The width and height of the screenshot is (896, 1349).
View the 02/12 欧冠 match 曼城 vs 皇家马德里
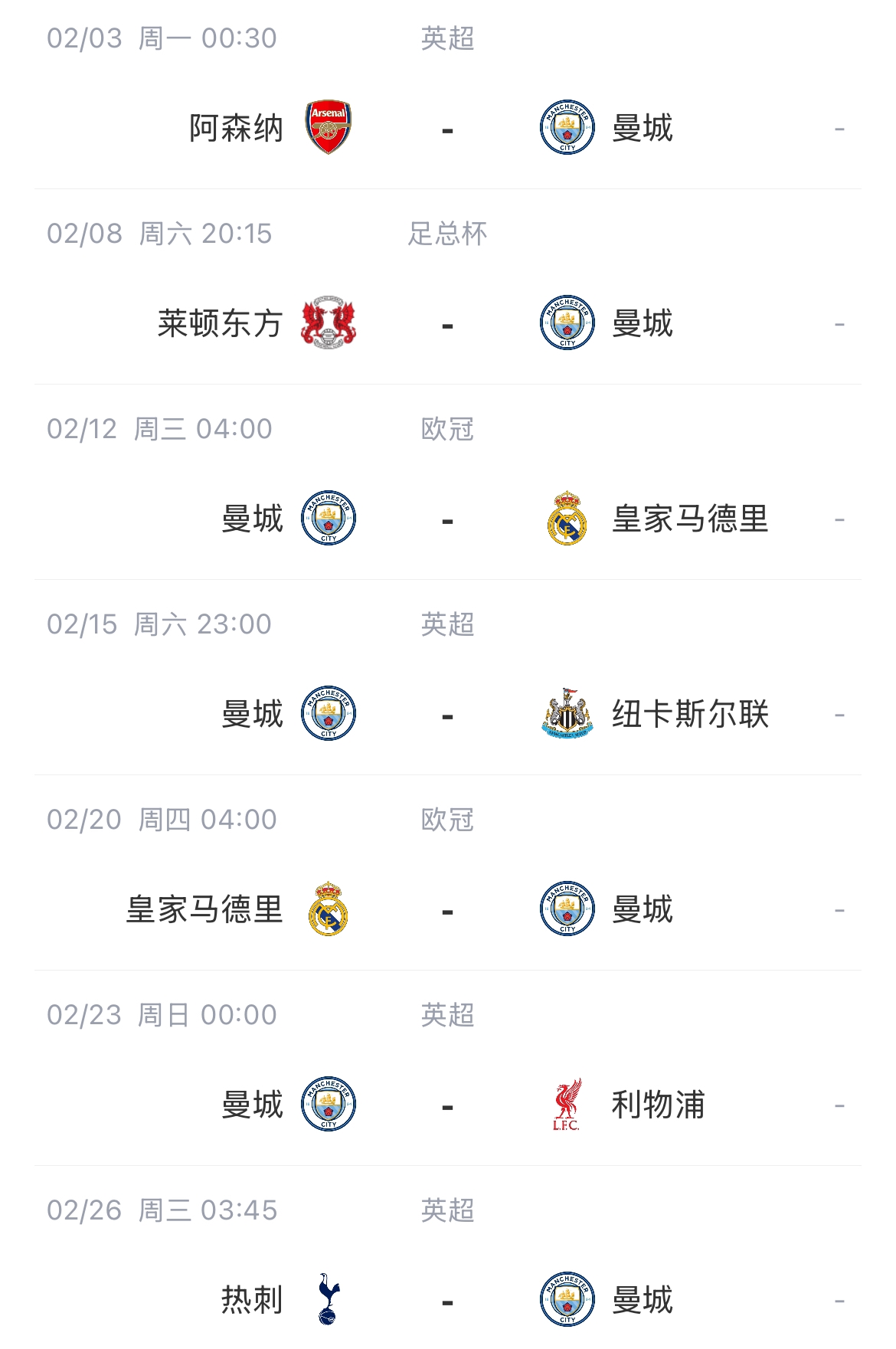click(447, 519)
